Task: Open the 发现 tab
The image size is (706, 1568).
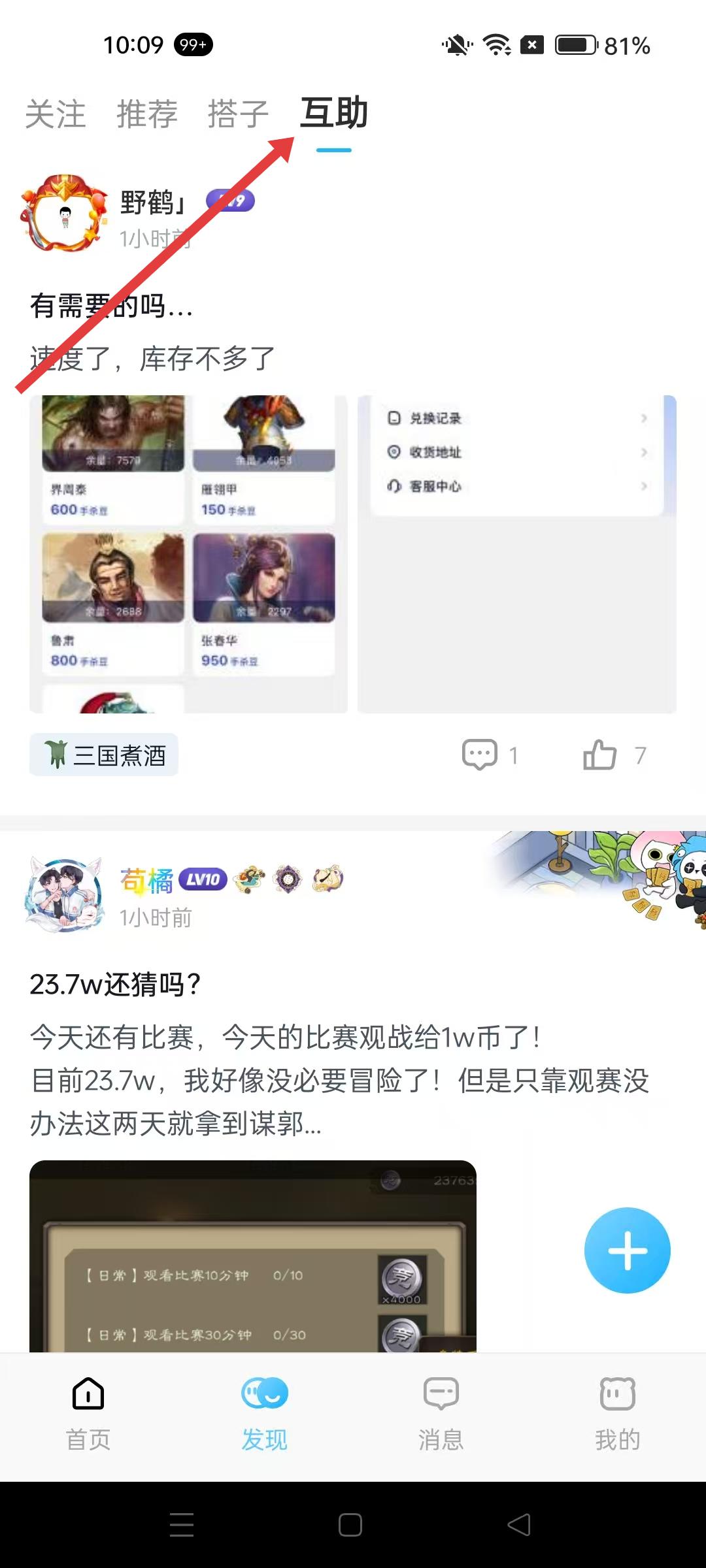Action: [265, 1411]
